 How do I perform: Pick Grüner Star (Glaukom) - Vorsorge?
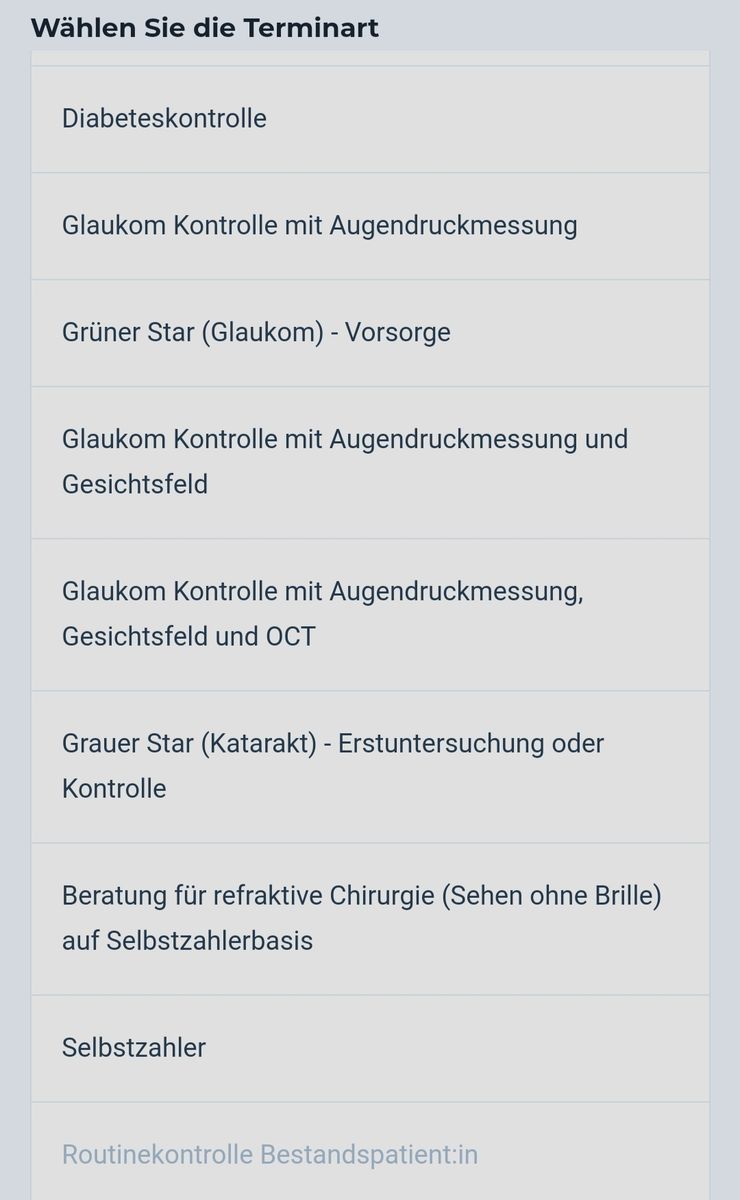coord(369,333)
